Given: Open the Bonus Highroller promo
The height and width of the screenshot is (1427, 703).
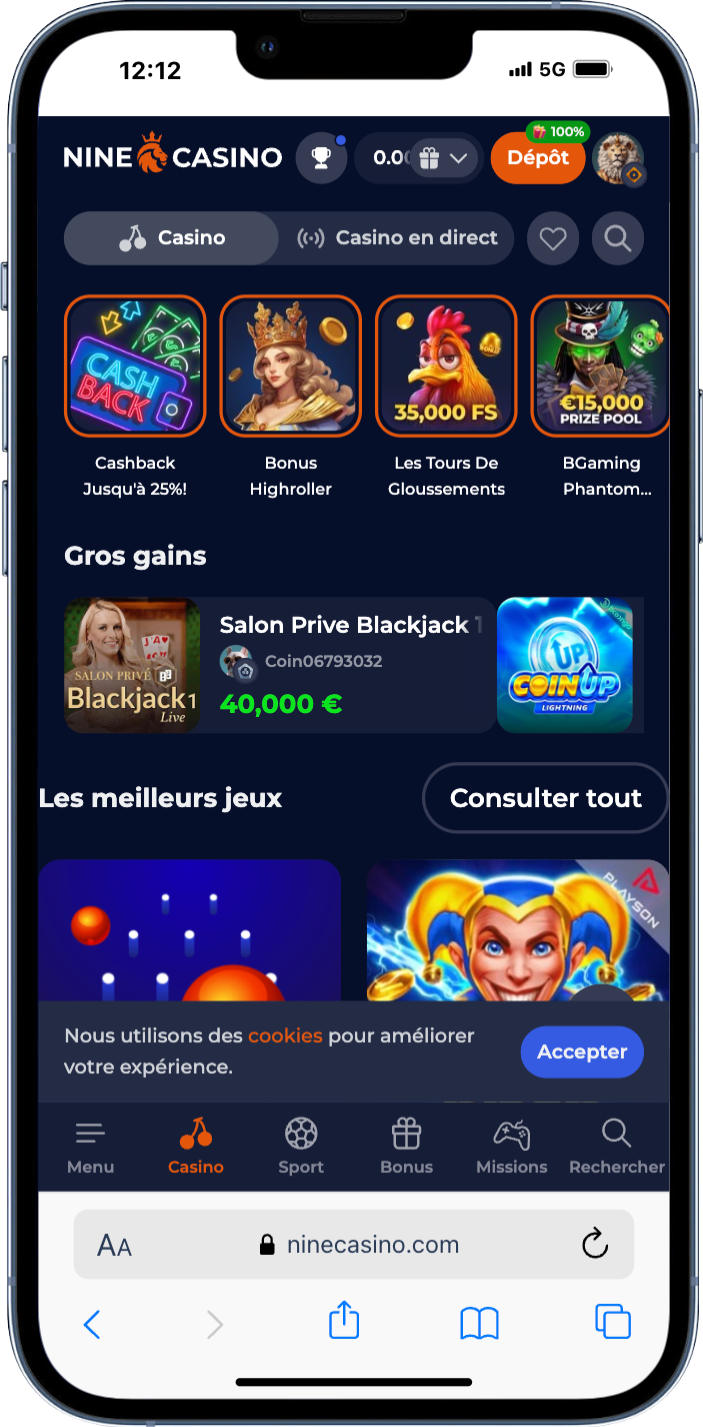Looking at the screenshot, I should point(291,366).
